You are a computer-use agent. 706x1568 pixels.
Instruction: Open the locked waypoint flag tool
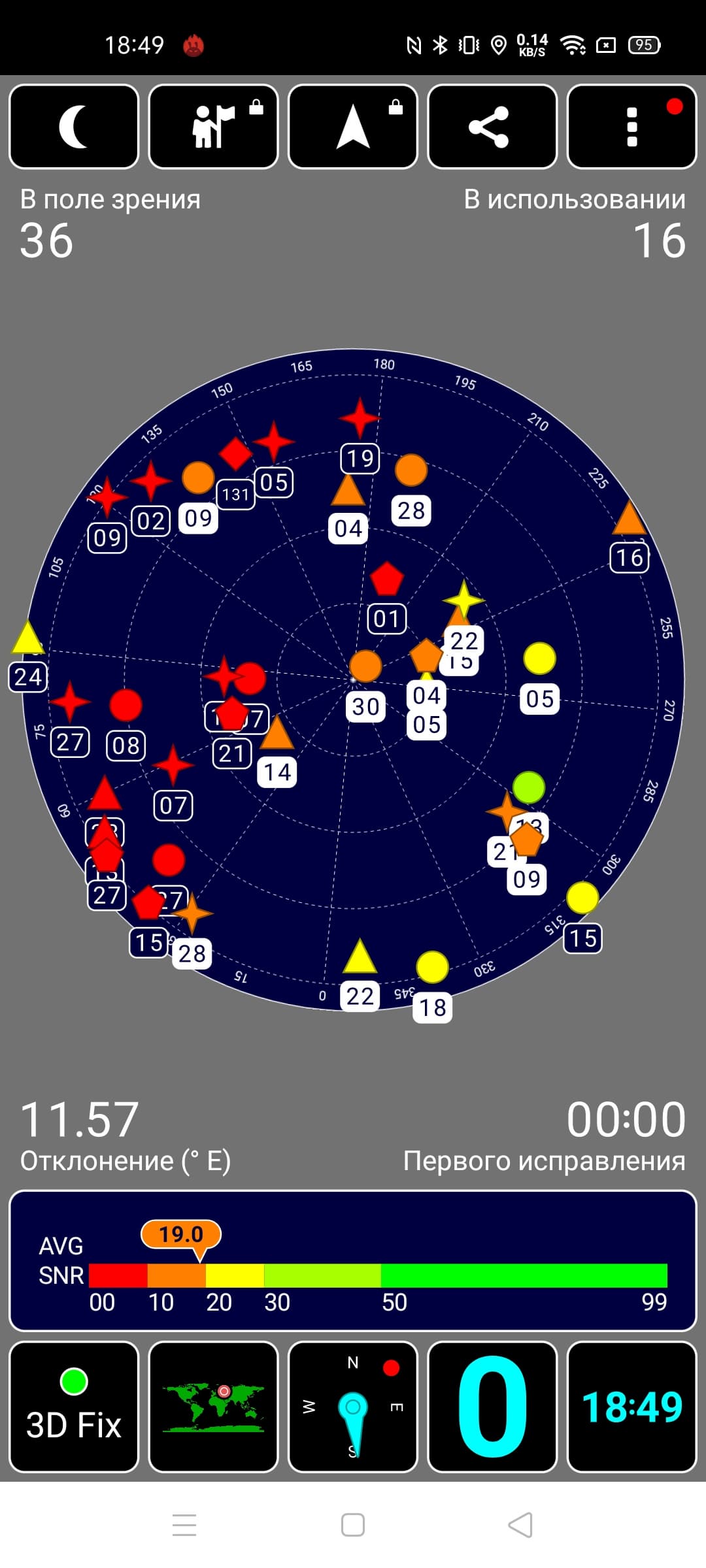213,127
